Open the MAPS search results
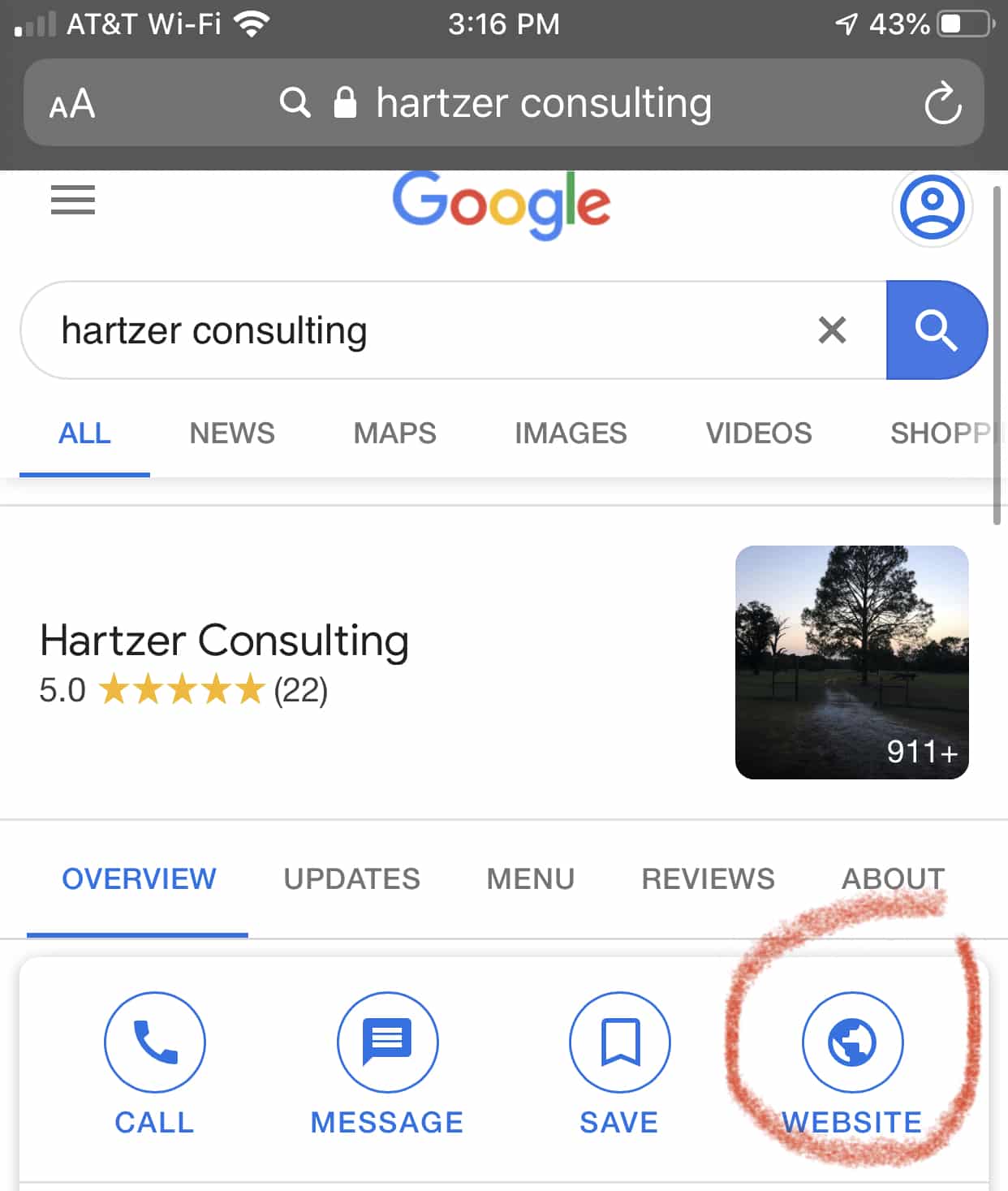 tap(394, 434)
